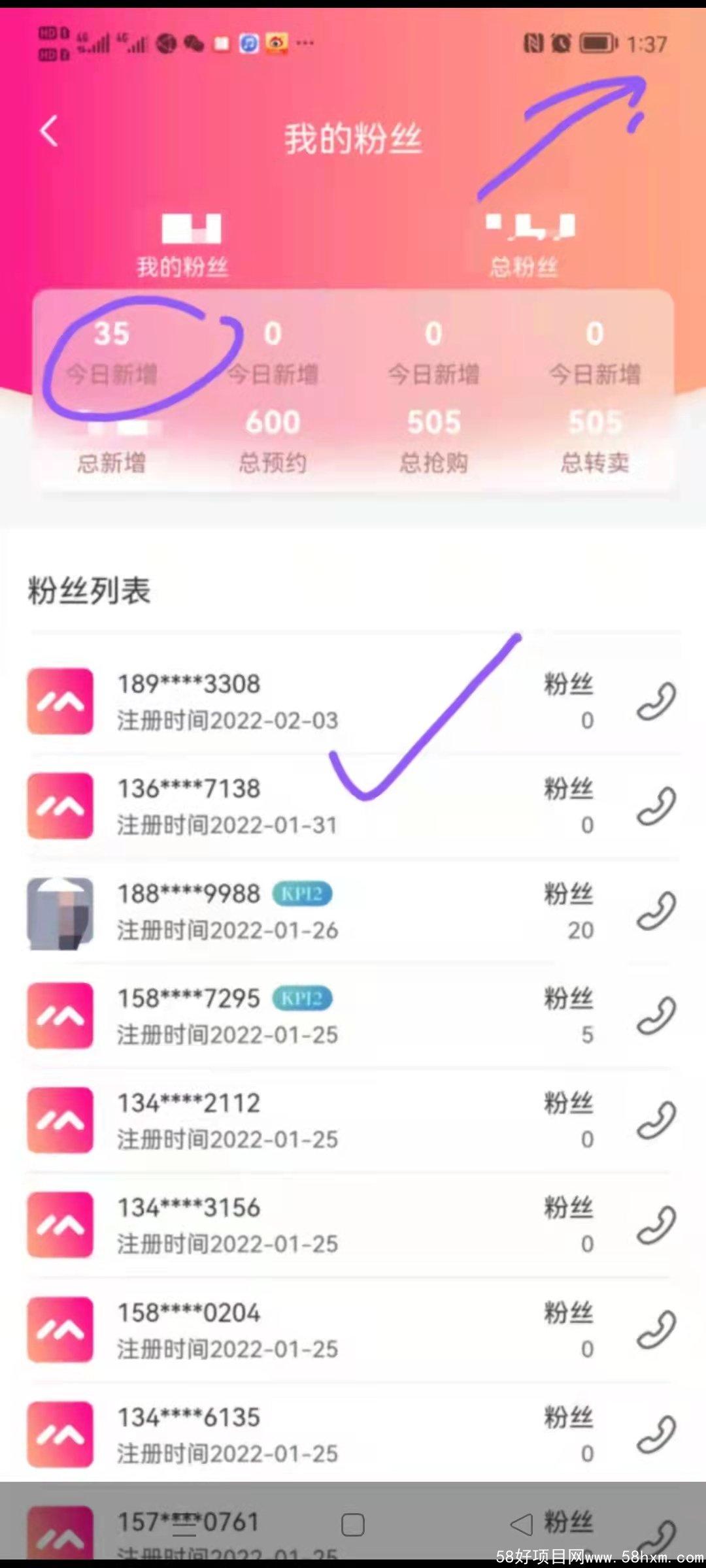The image size is (706, 1568).
Task: Go back from 我的粉丝 page
Action: pyautogui.click(x=49, y=131)
